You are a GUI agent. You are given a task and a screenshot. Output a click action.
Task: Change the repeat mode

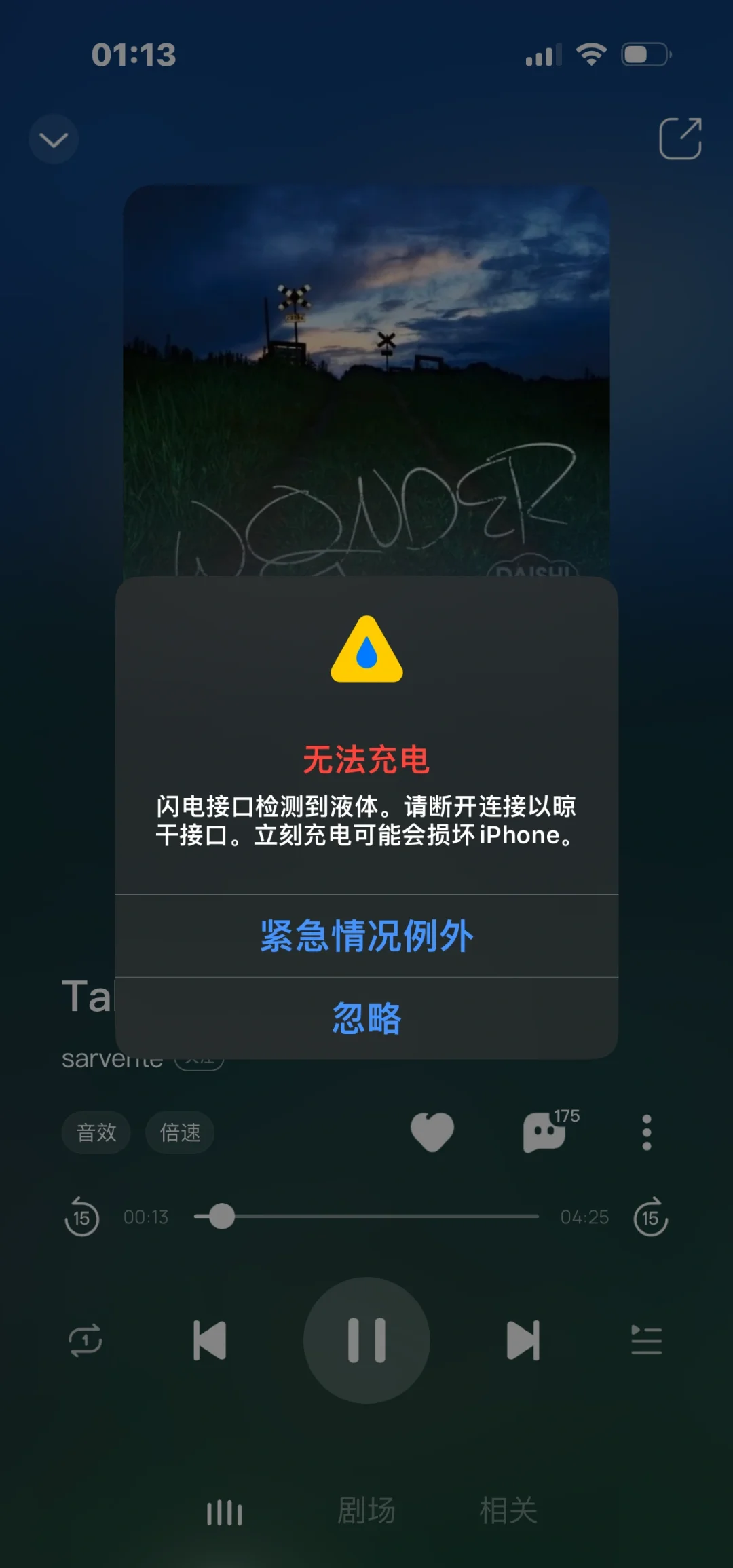tap(86, 1340)
